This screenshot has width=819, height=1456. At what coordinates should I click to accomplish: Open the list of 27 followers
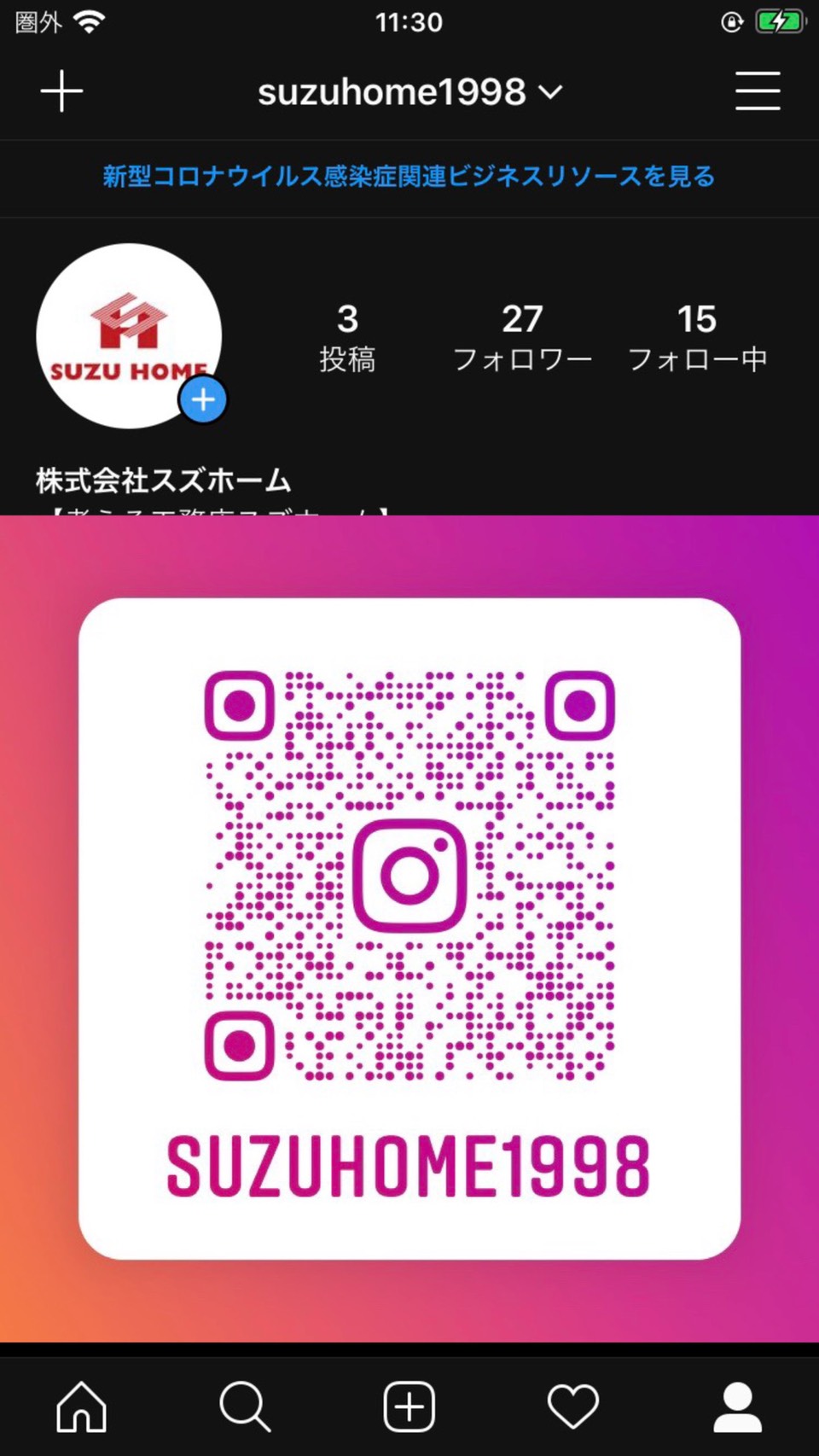[522, 338]
